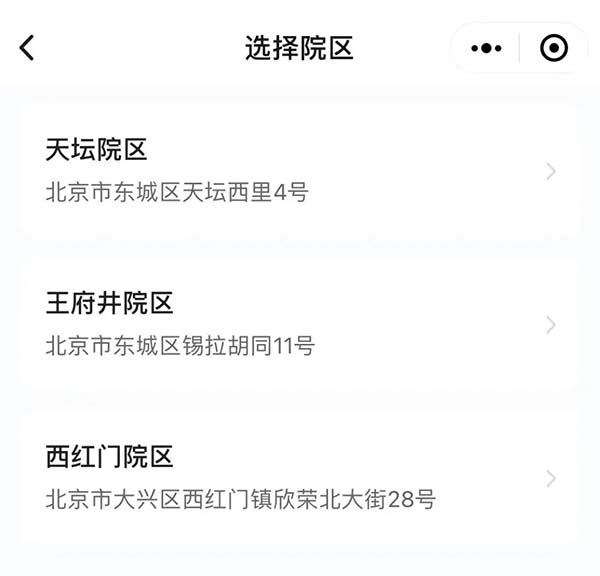Choose 王府井院区 campus

(299, 324)
